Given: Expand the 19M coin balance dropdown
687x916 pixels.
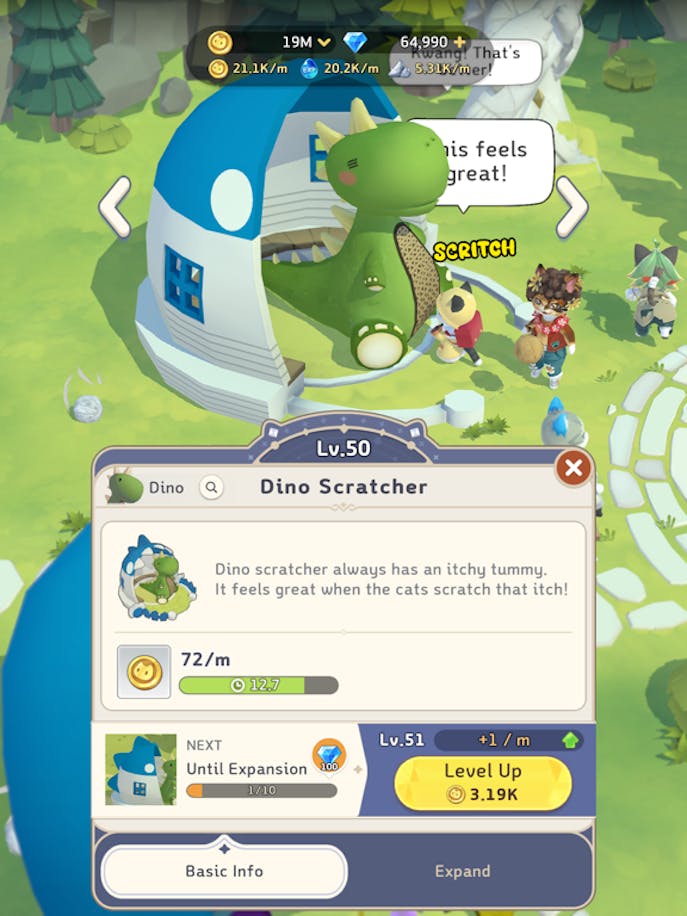Looking at the screenshot, I should point(323,42).
